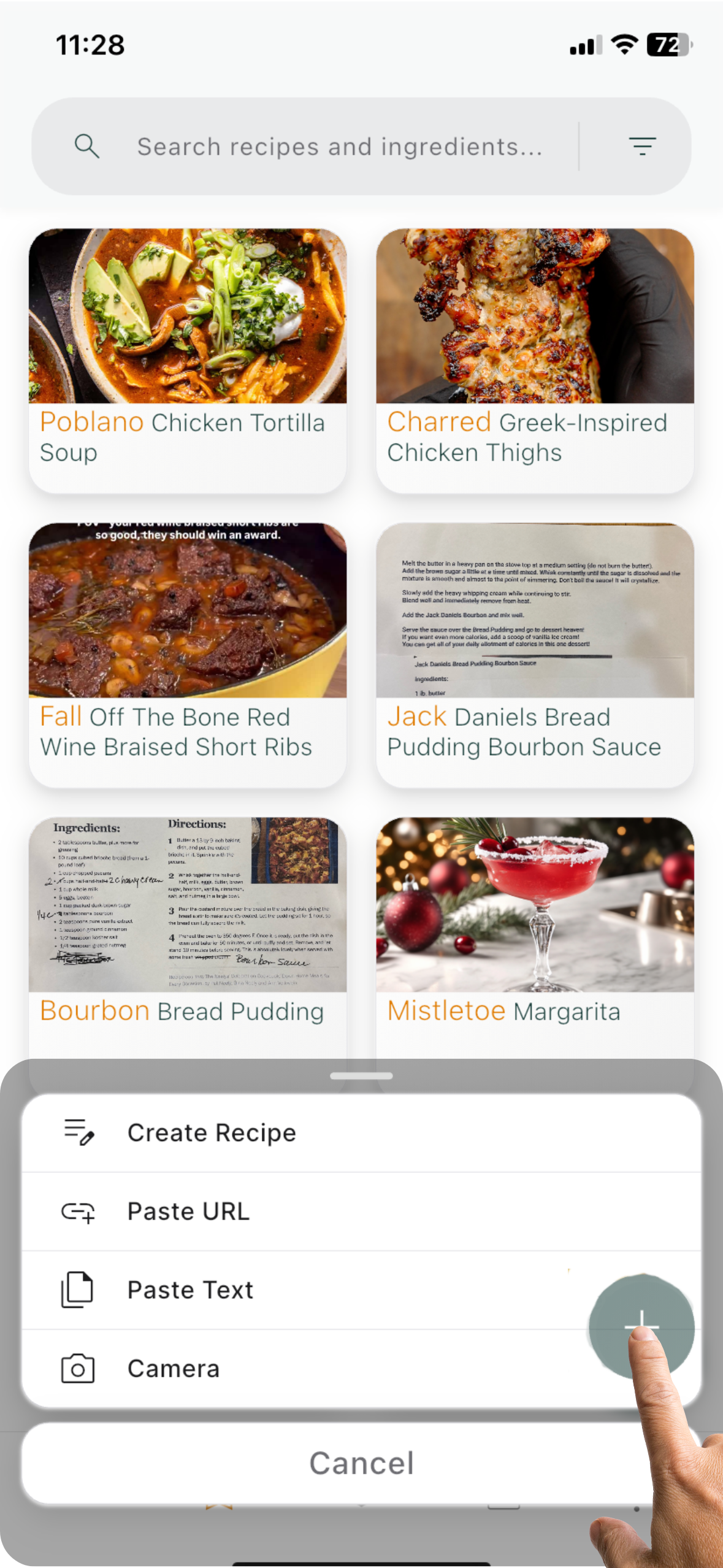The width and height of the screenshot is (723, 1568).
Task: Choose Paste Text to import a recipe
Action: pos(190,1290)
